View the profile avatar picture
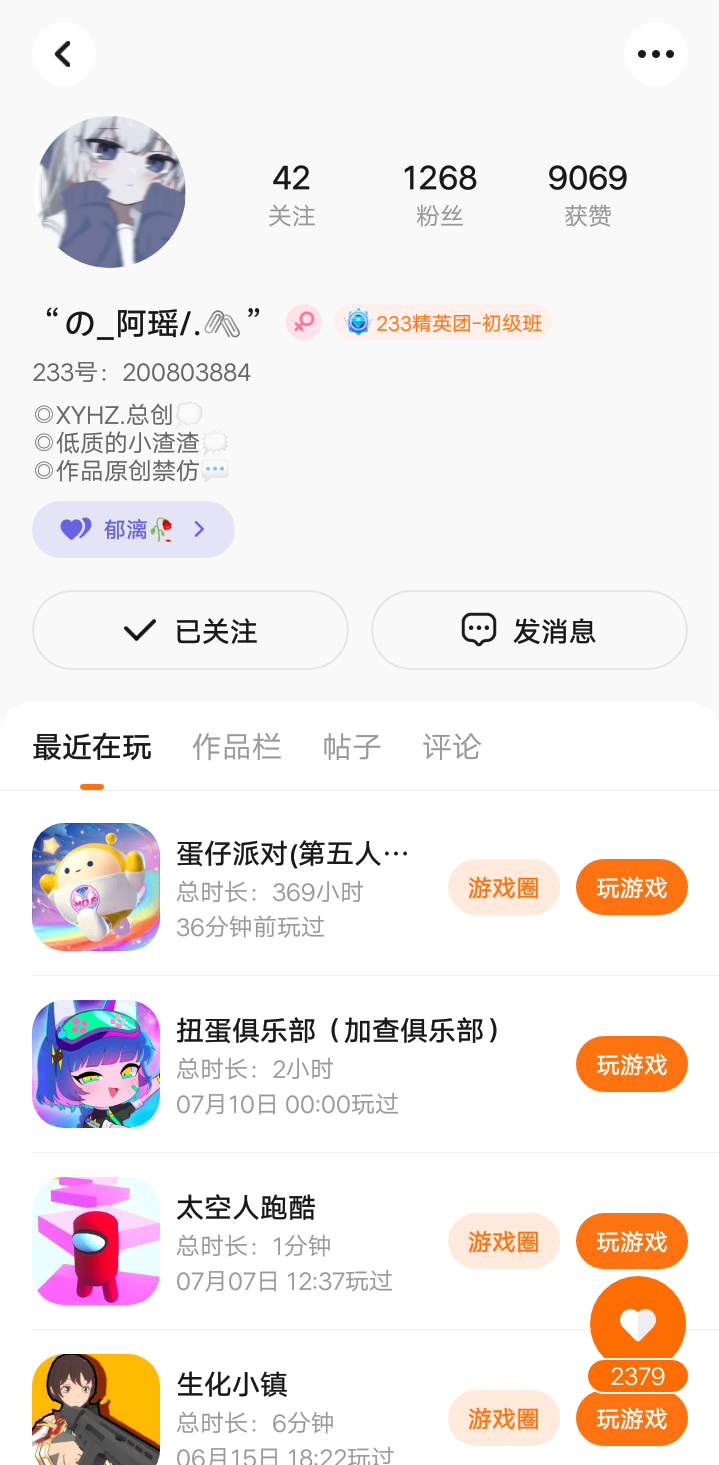 111,192
